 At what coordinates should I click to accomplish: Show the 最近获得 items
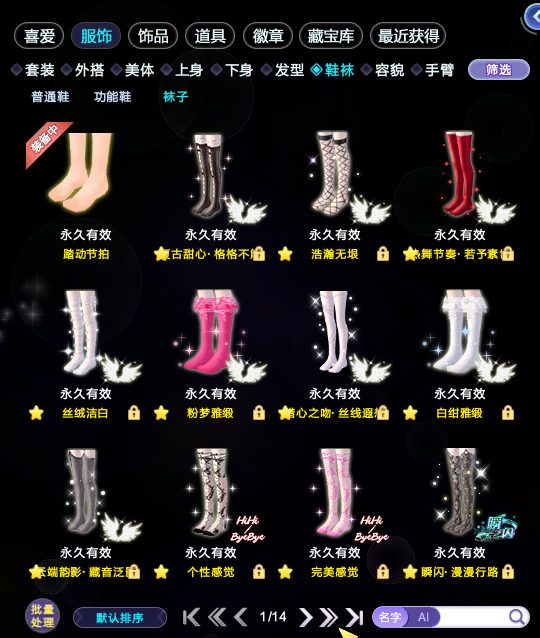point(408,36)
